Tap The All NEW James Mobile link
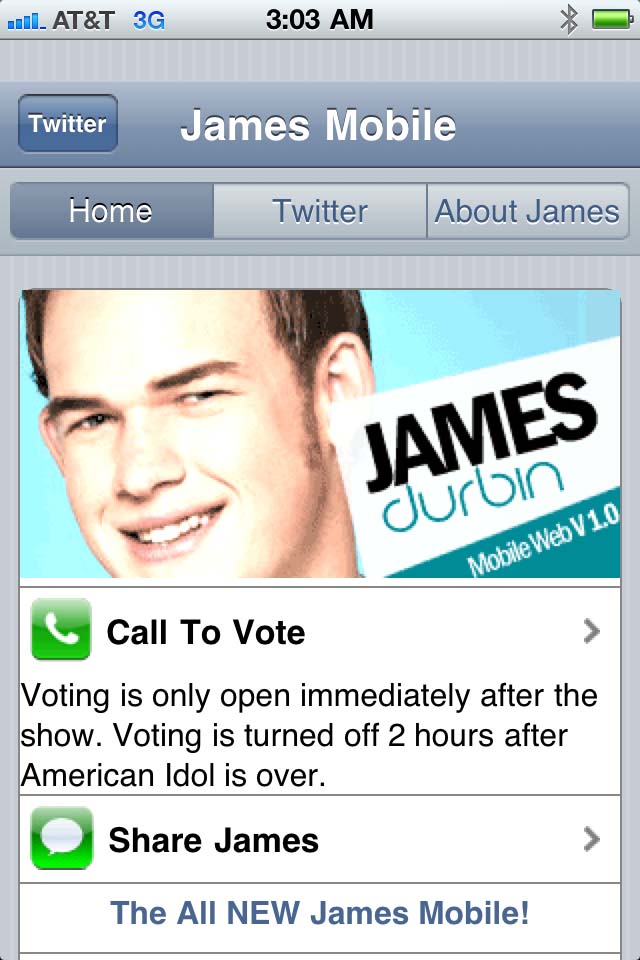The height and width of the screenshot is (960, 640). click(320, 912)
